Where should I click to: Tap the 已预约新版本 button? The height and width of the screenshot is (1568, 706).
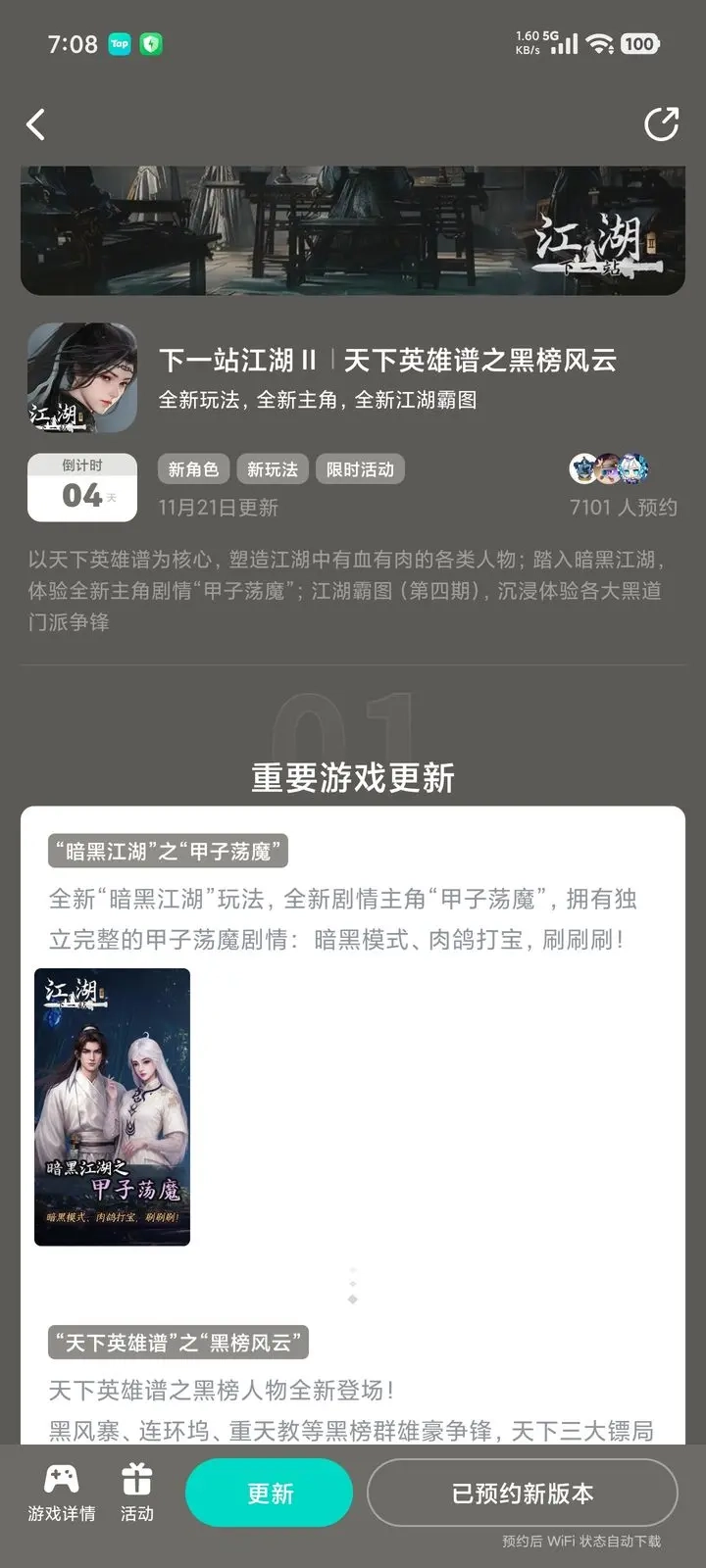click(x=522, y=1493)
